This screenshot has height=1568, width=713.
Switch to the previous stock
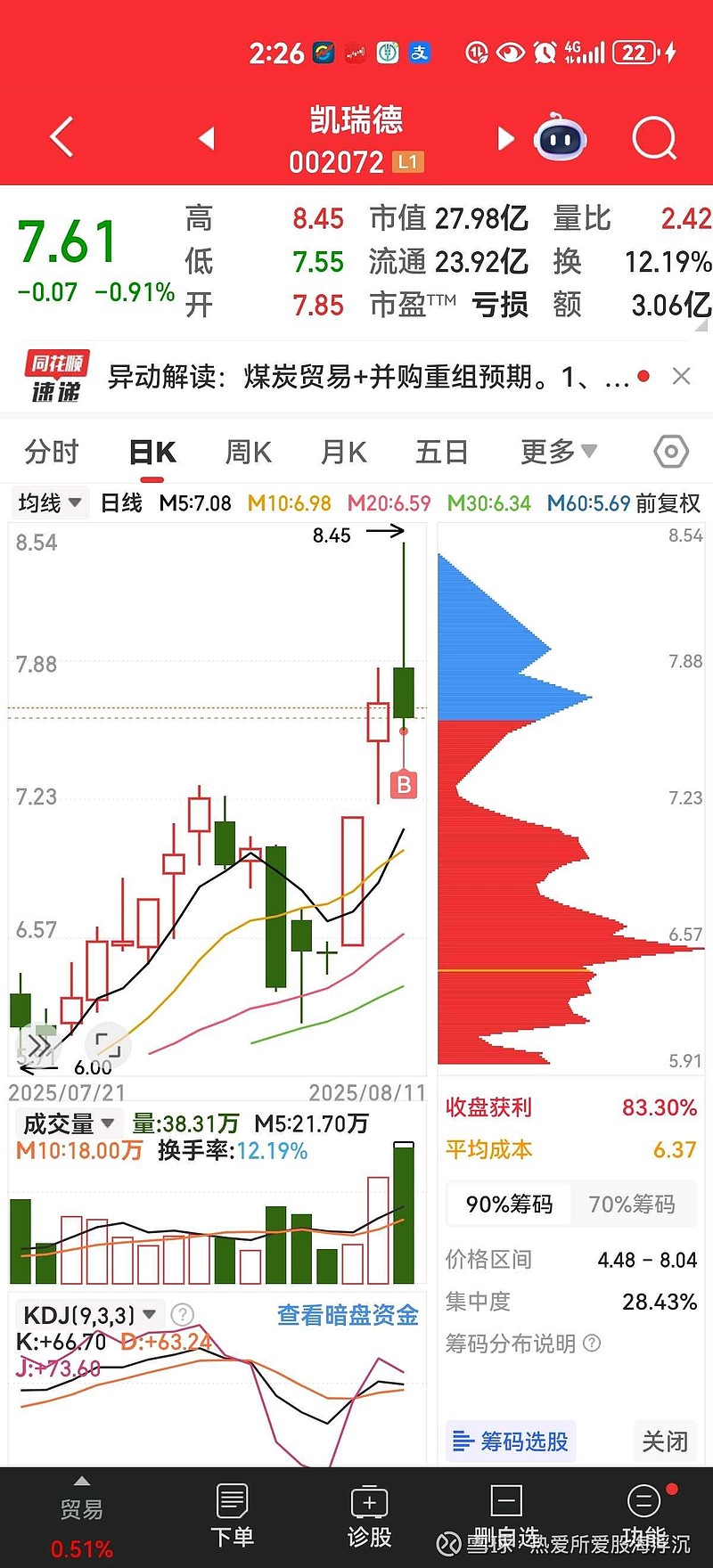point(207,138)
